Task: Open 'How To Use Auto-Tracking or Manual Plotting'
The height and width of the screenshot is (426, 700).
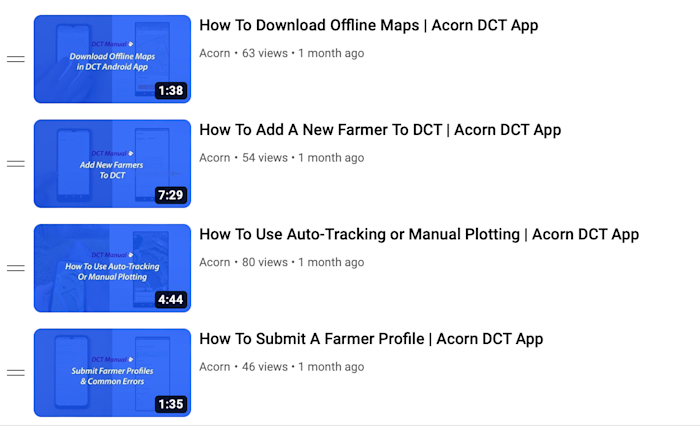Action: point(419,235)
